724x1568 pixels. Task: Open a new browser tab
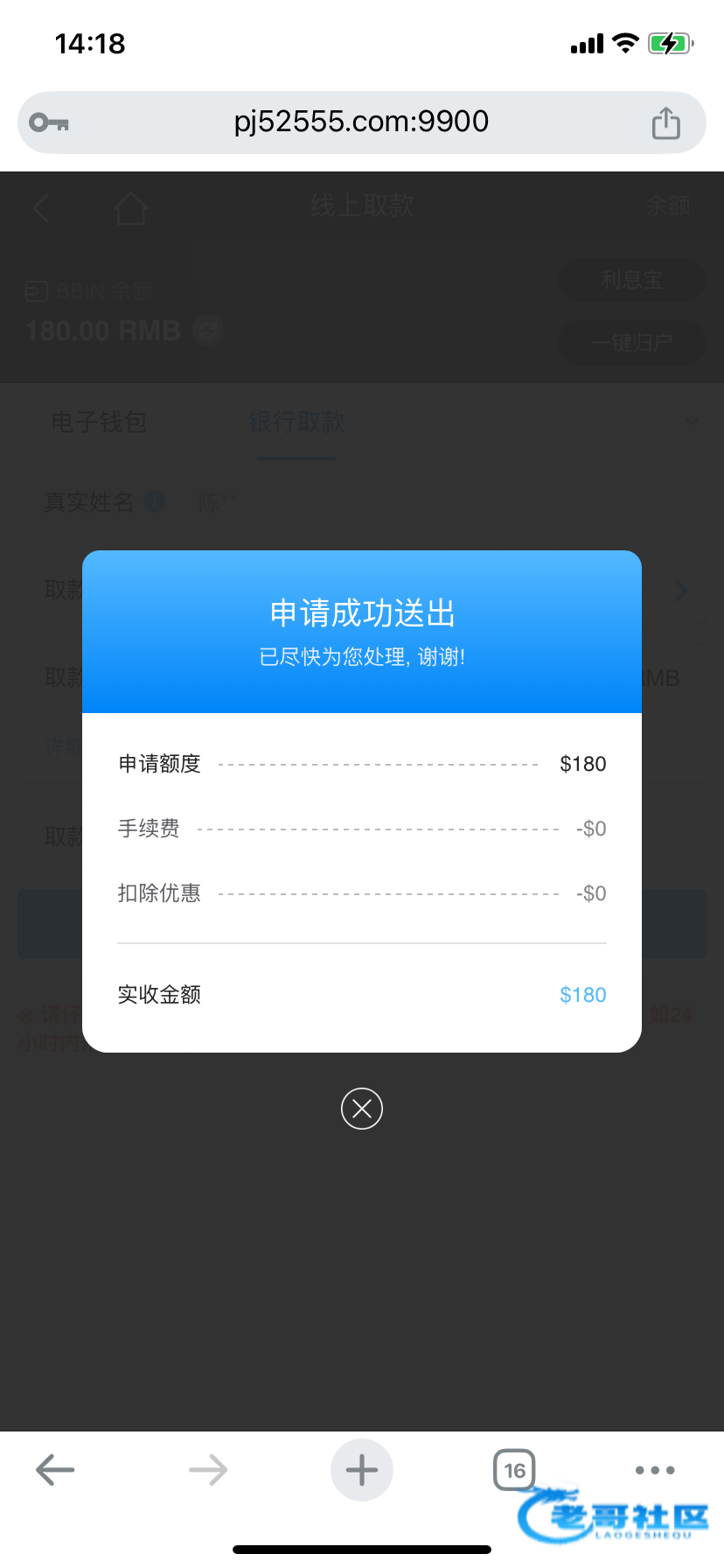362,1470
